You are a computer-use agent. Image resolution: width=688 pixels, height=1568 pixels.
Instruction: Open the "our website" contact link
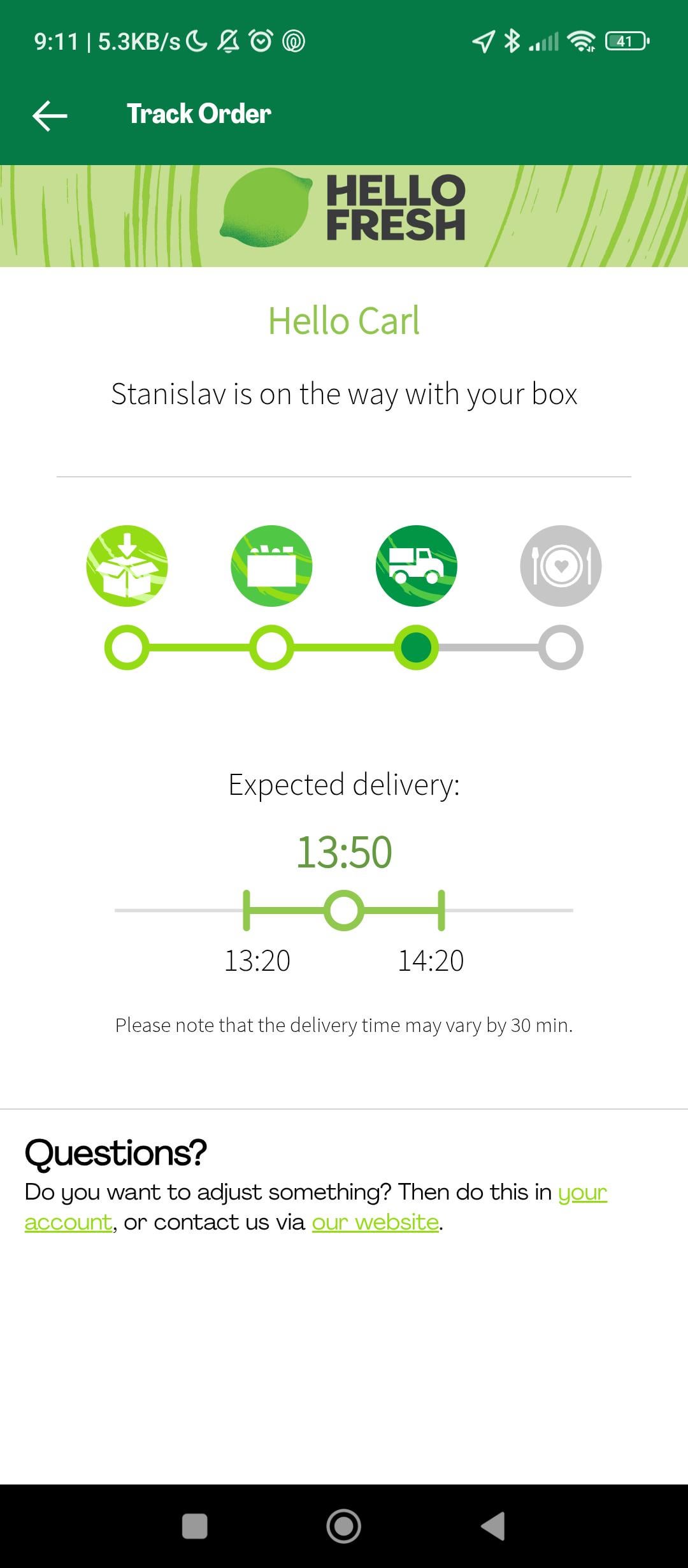click(x=375, y=1222)
